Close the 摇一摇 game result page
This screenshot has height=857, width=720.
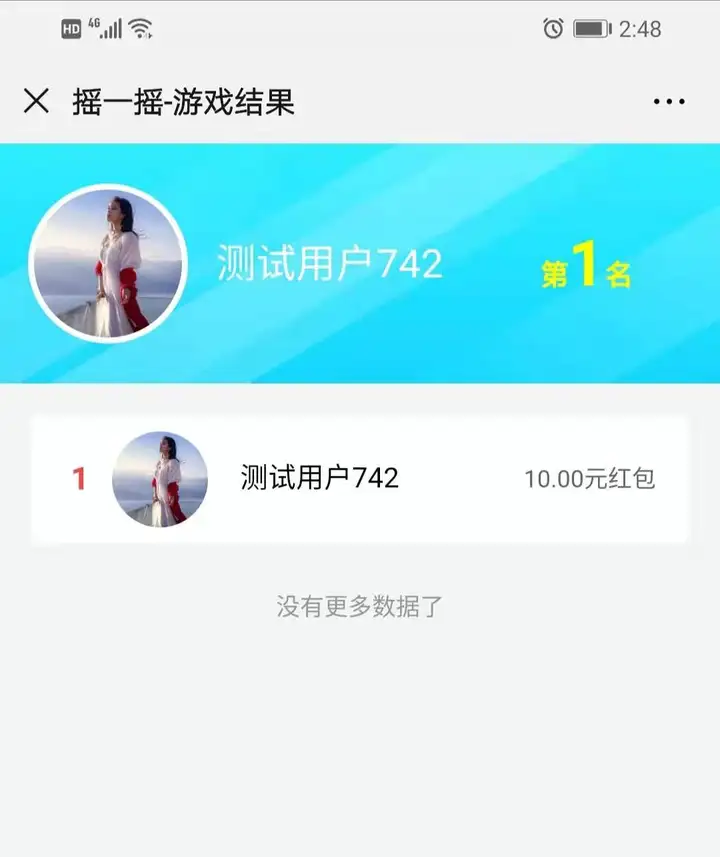point(36,101)
